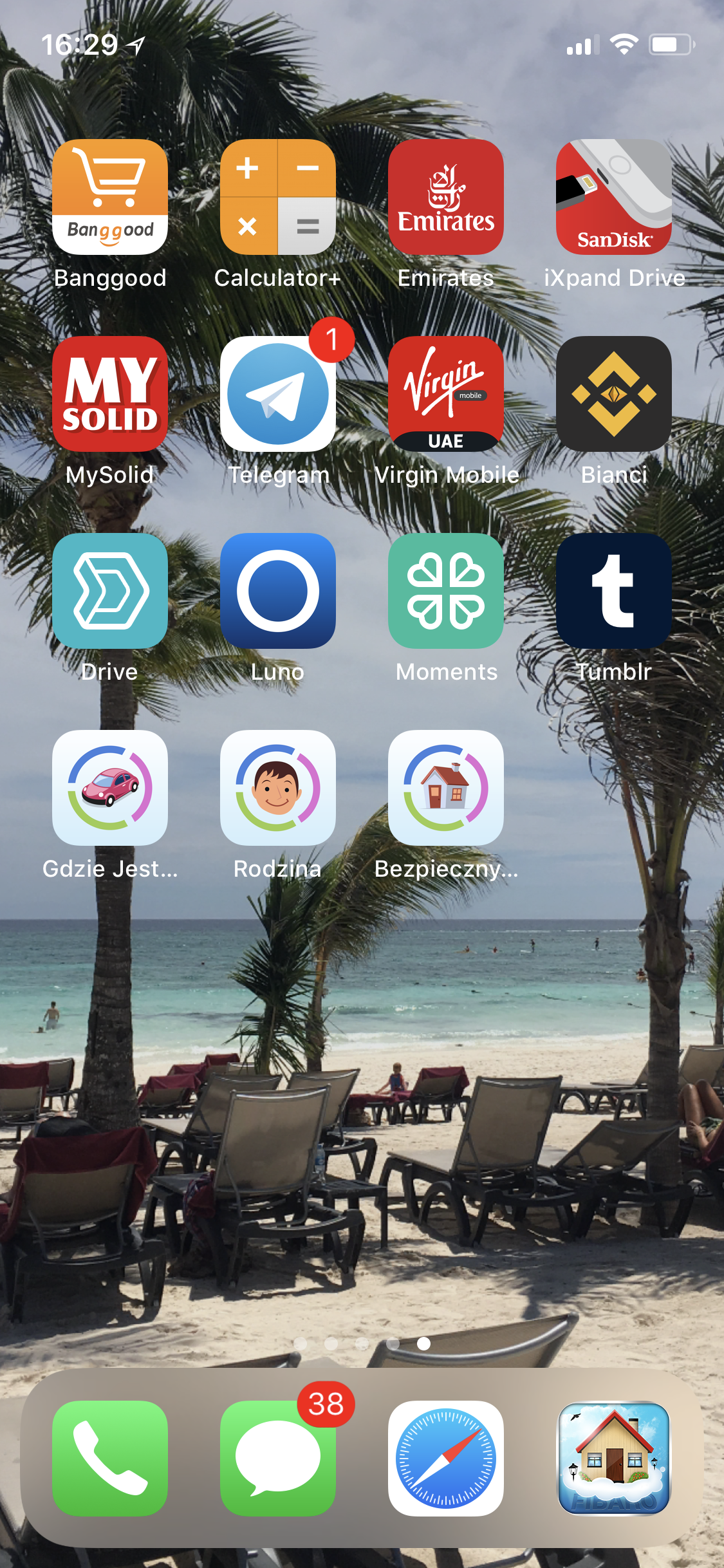Viewport: 724px width, 1568px height.
Task: Open Telegram with one notification
Action: coord(278,394)
